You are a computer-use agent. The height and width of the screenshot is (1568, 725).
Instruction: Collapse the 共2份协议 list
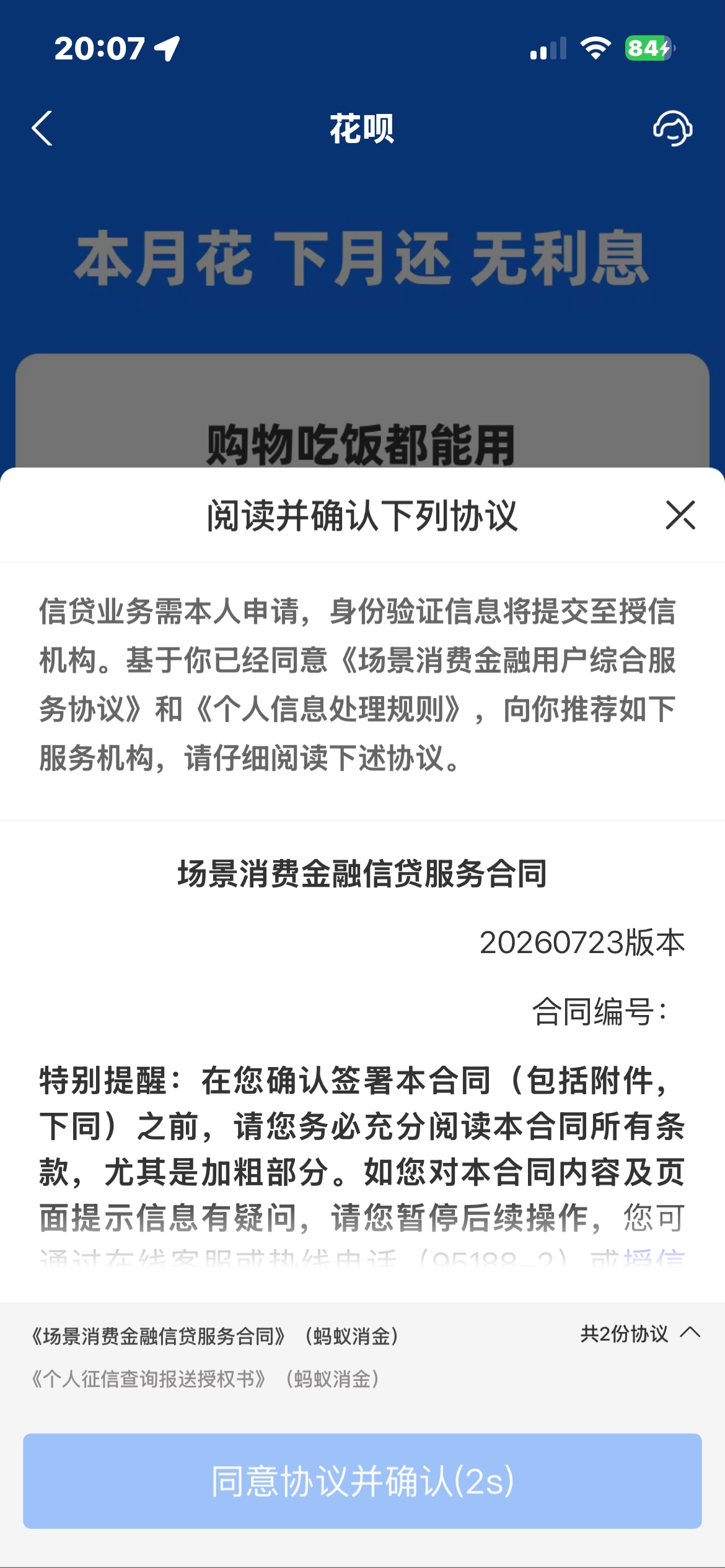click(641, 1333)
